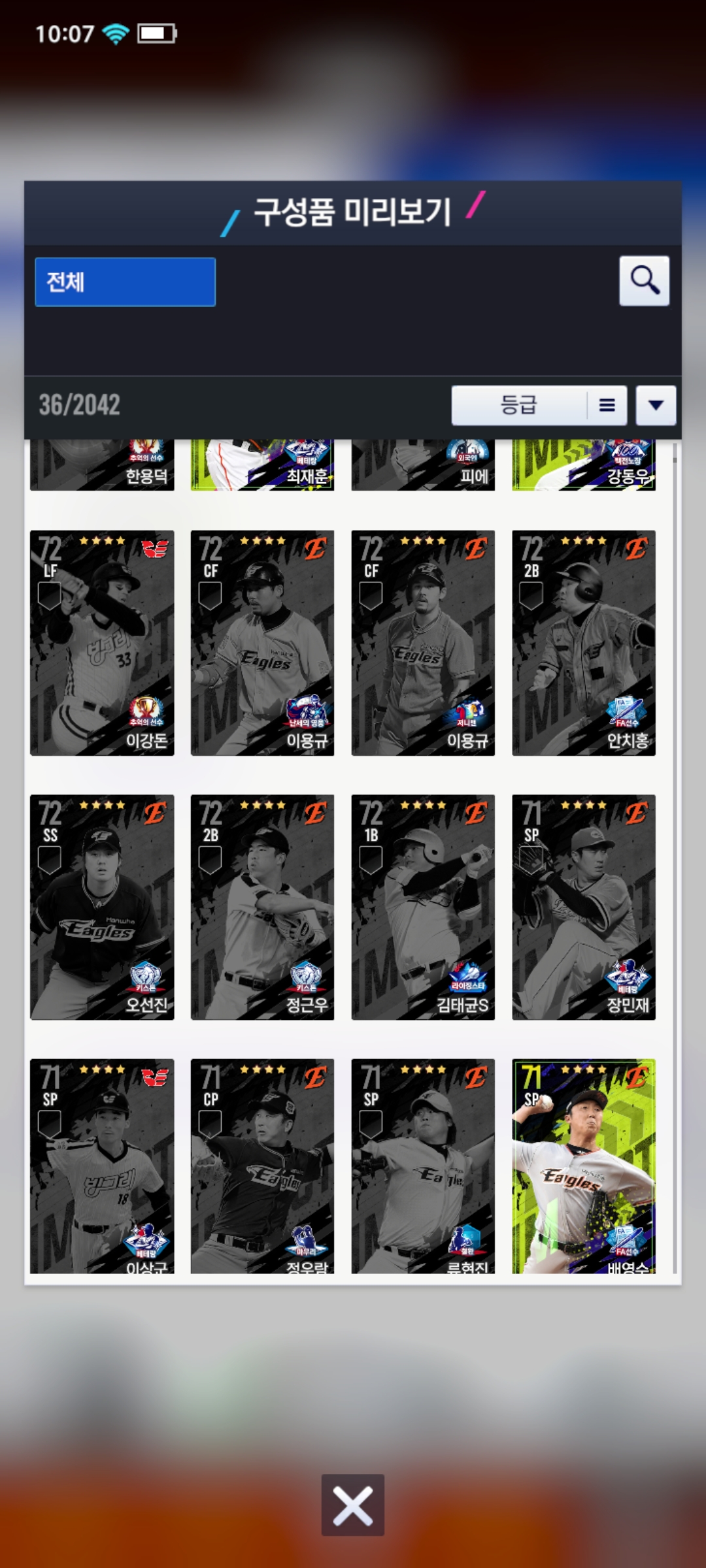The height and width of the screenshot is (1568, 706).
Task: Open the 이상군 SP player card
Action: (102, 1166)
